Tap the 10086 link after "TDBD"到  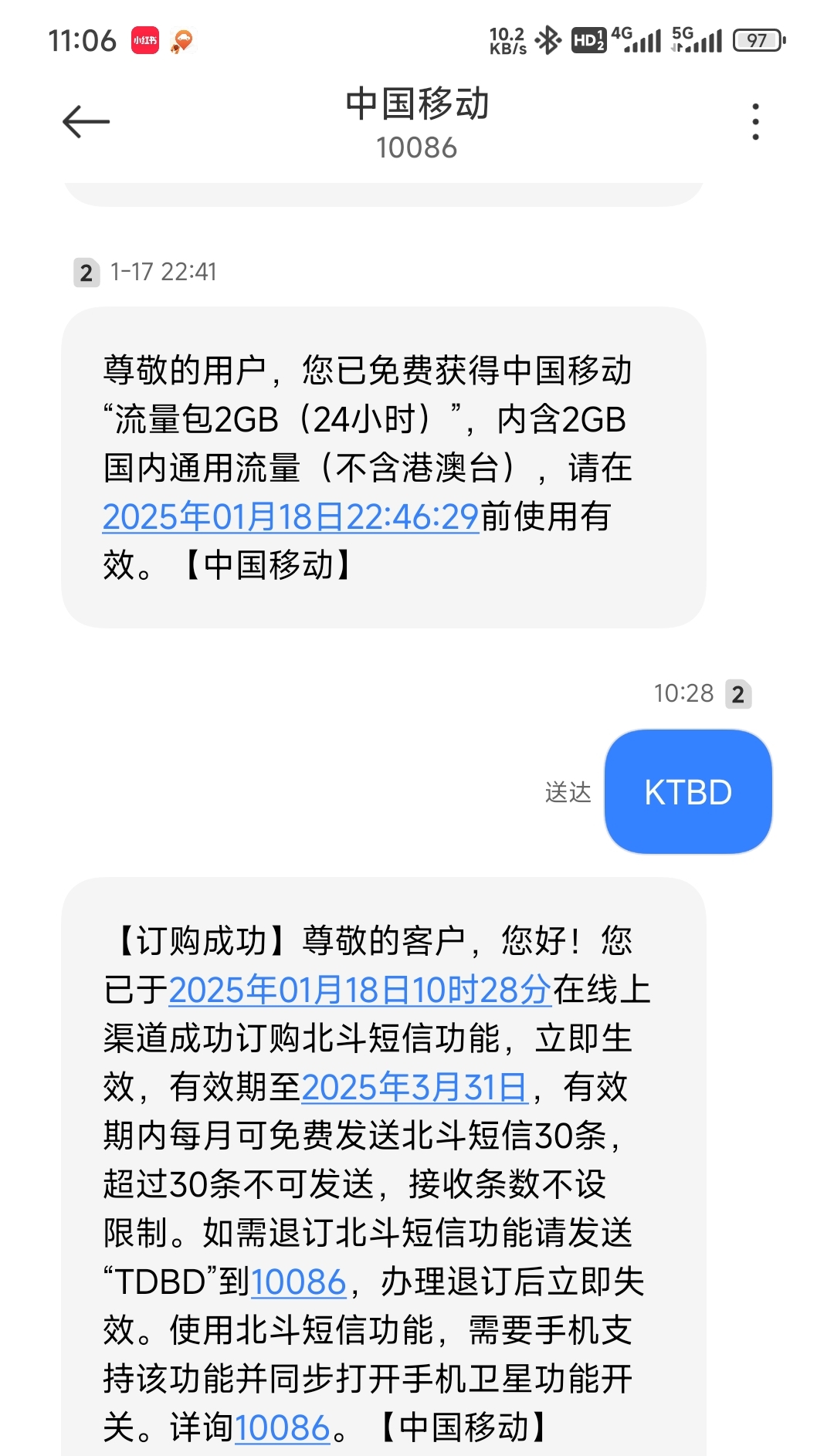click(x=298, y=1282)
